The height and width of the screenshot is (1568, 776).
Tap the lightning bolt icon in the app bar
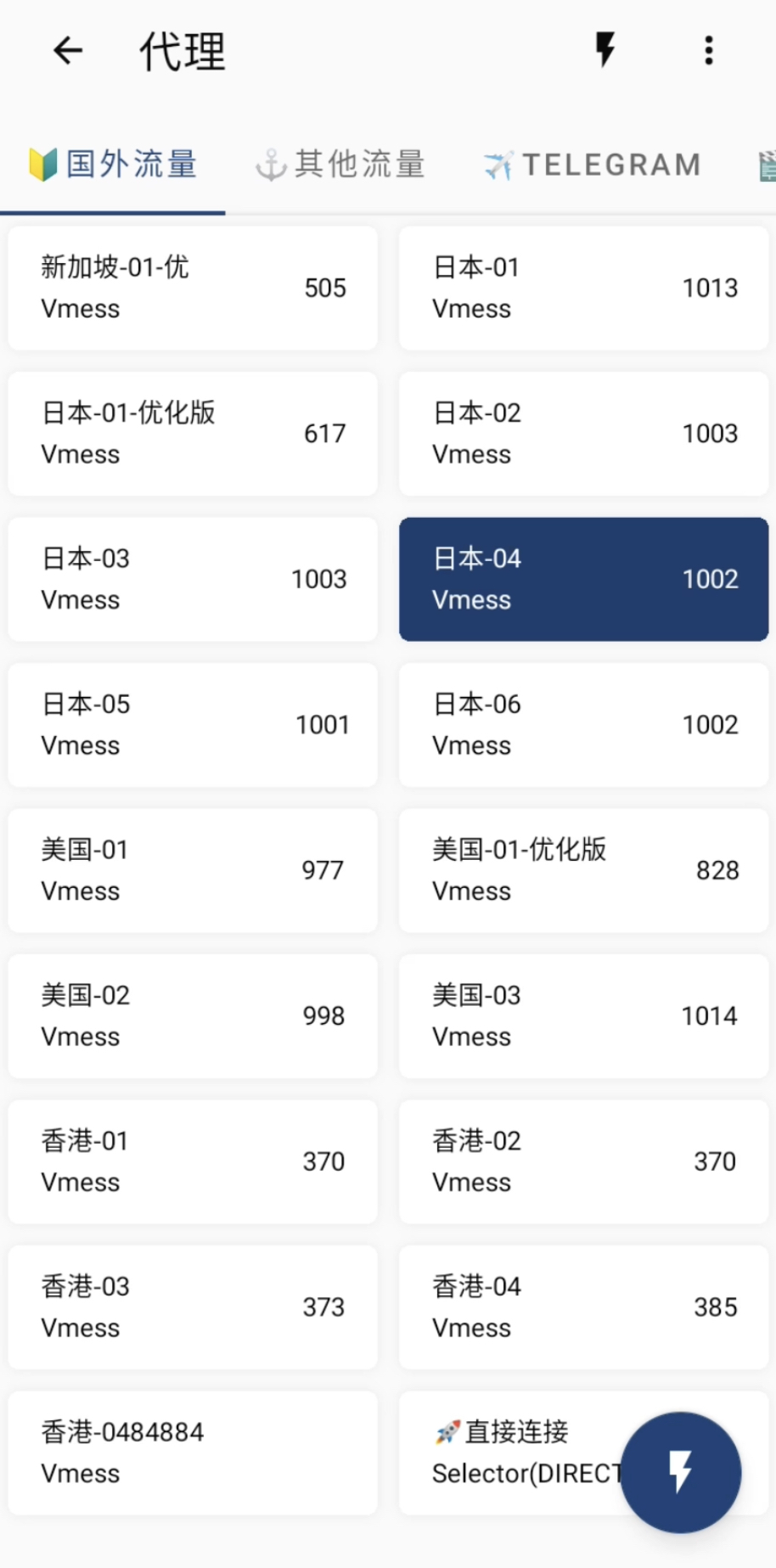point(604,50)
